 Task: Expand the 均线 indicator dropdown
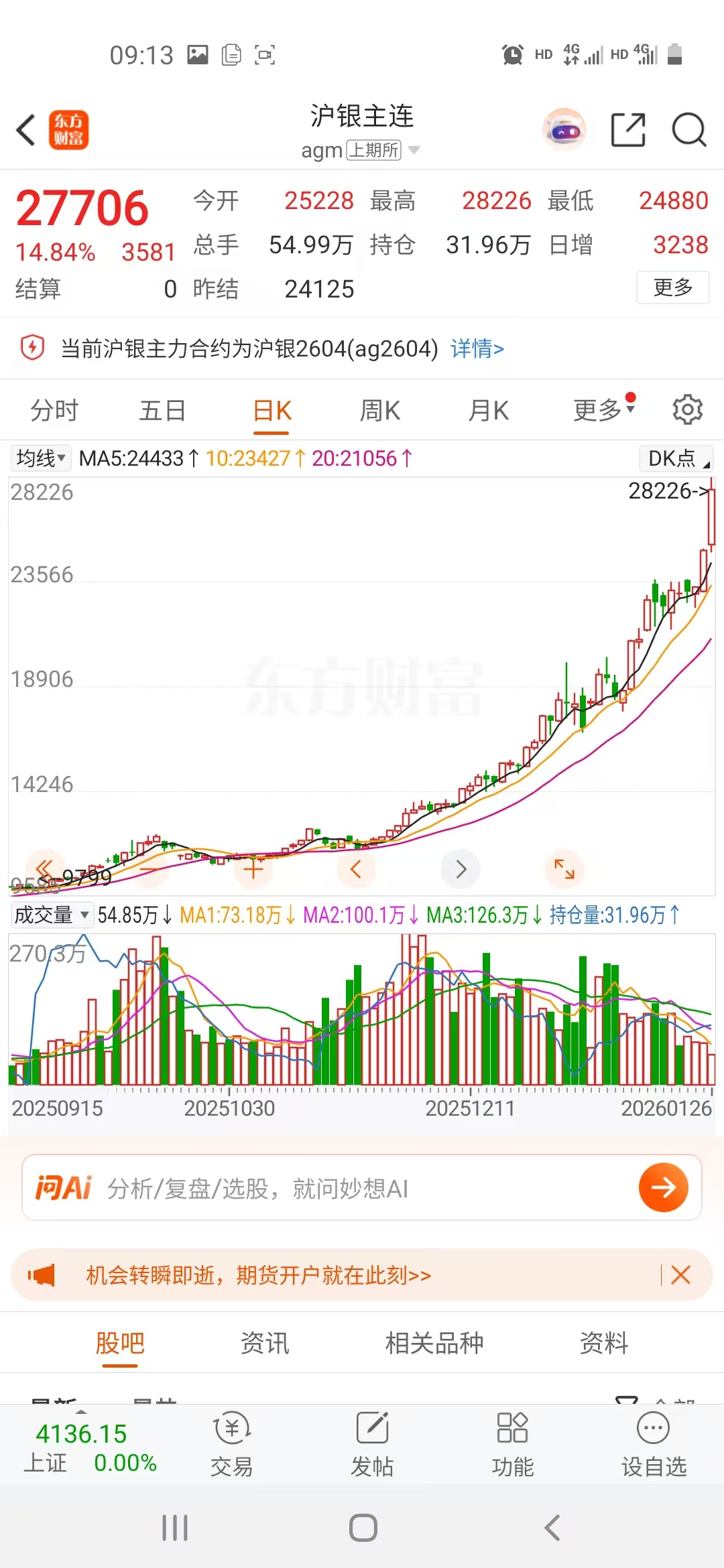pyautogui.click(x=41, y=458)
